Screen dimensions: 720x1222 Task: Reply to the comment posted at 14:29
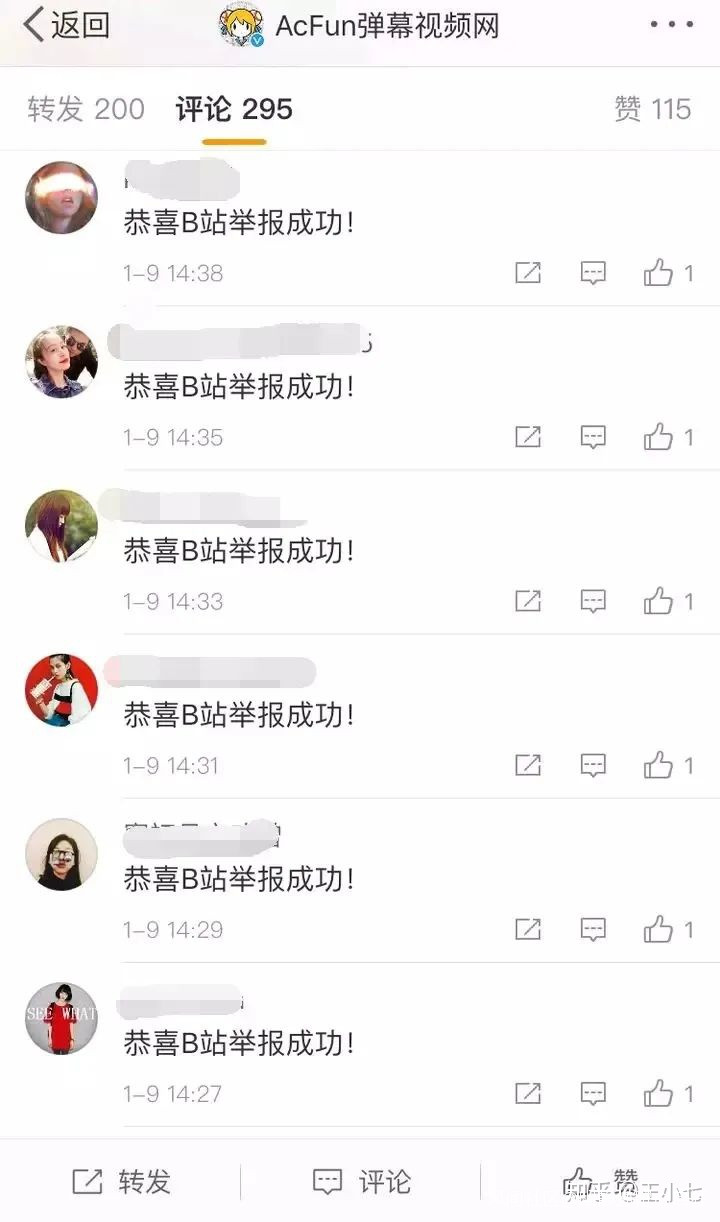(x=594, y=929)
